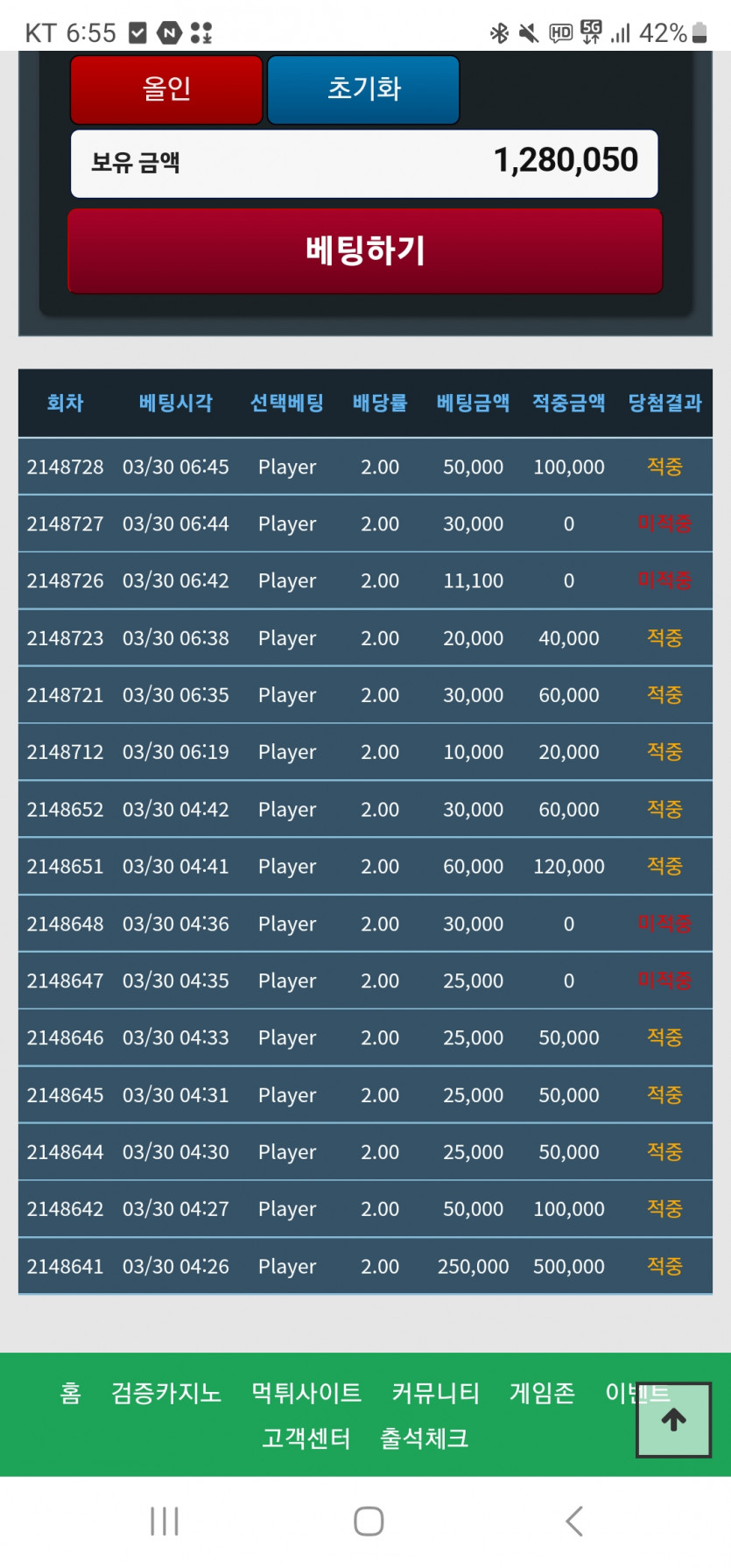Open recent apps from navigation bar

tap(165, 1521)
